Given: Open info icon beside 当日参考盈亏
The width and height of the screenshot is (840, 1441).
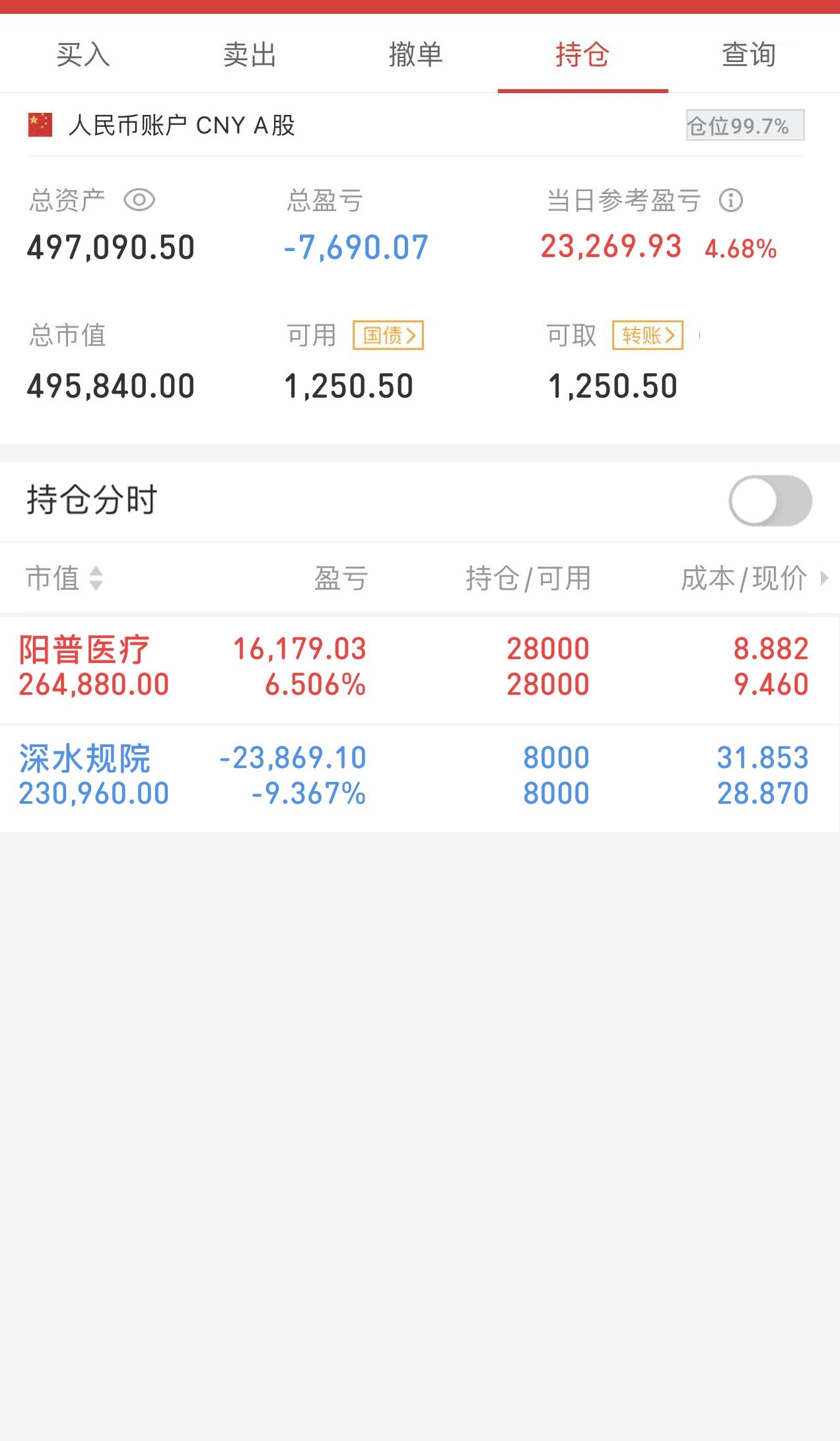Looking at the screenshot, I should (x=731, y=200).
